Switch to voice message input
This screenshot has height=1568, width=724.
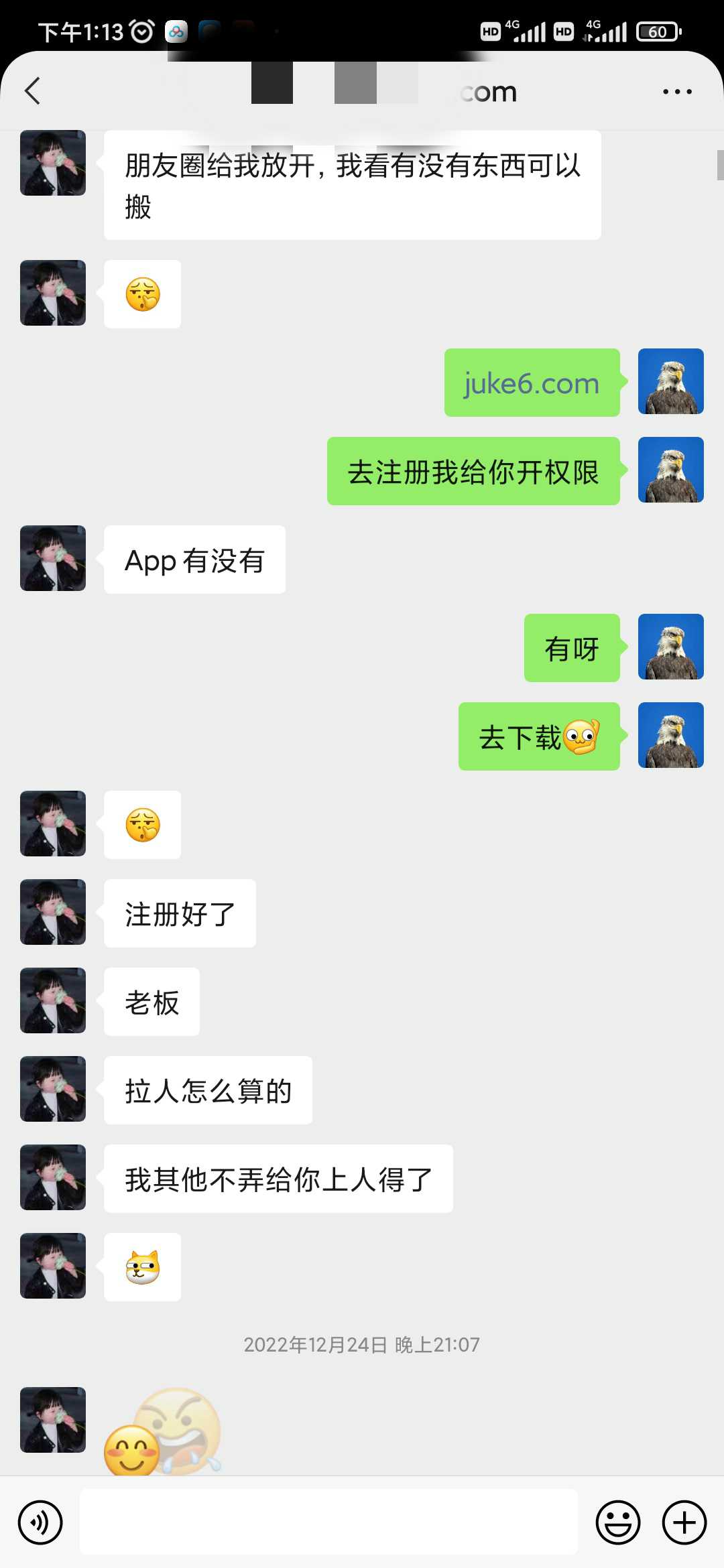(x=40, y=1522)
